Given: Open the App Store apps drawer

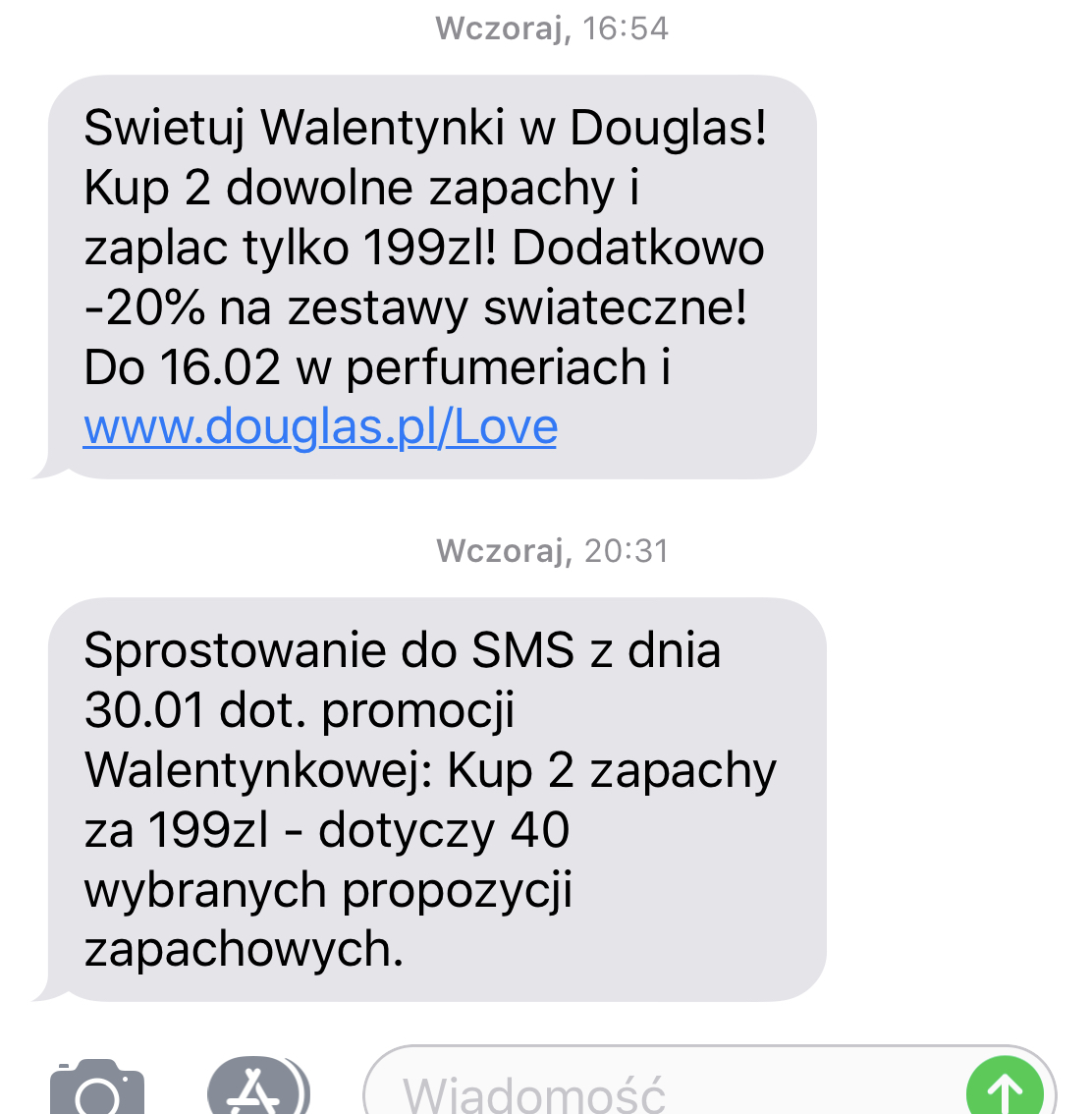Looking at the screenshot, I should [x=256, y=1090].
